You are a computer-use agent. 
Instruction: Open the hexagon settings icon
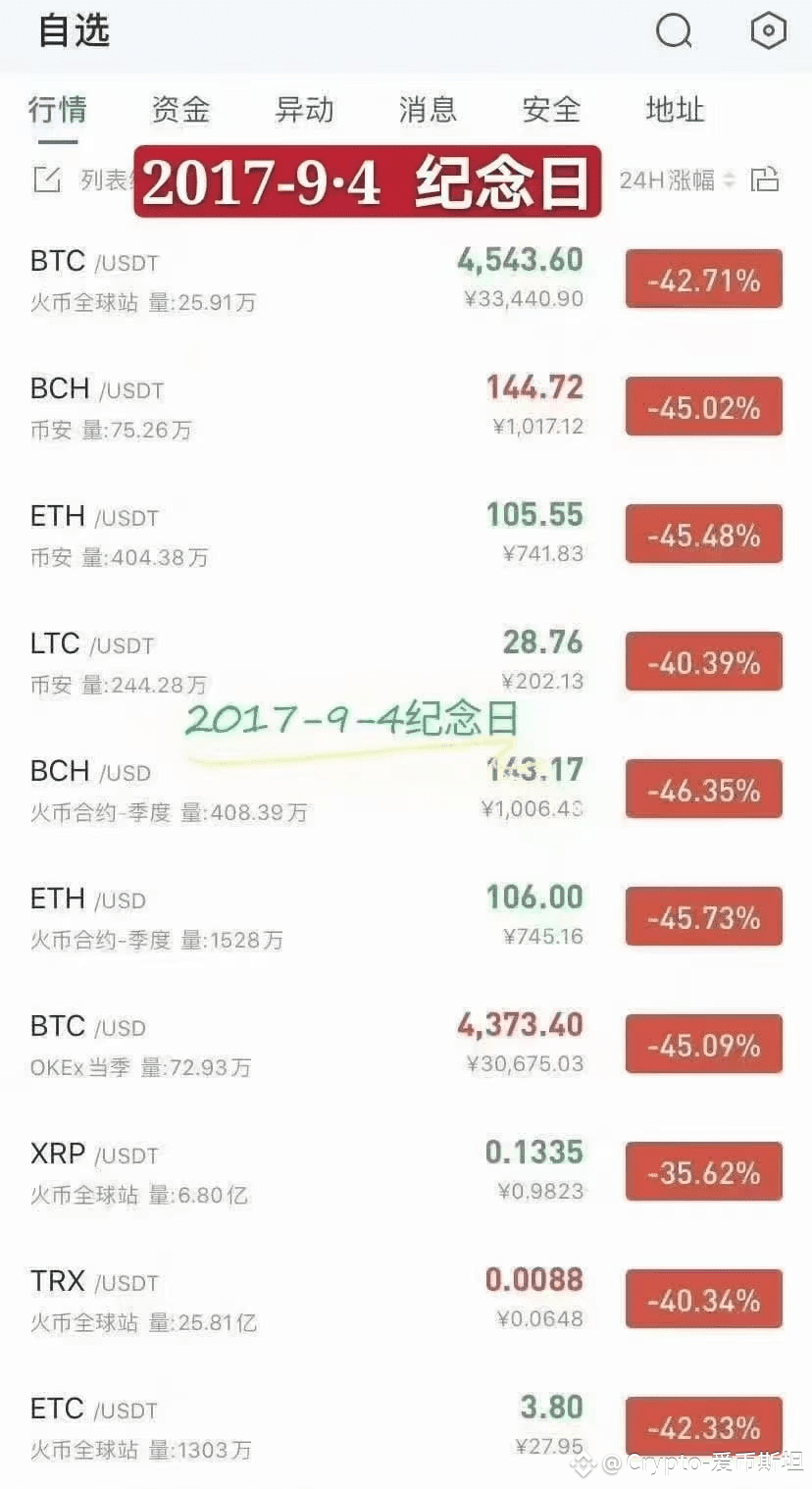[768, 31]
